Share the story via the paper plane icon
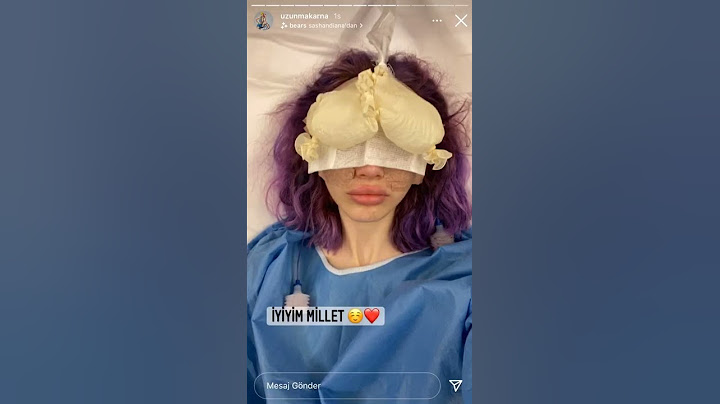This screenshot has height=404, width=720. click(x=455, y=386)
